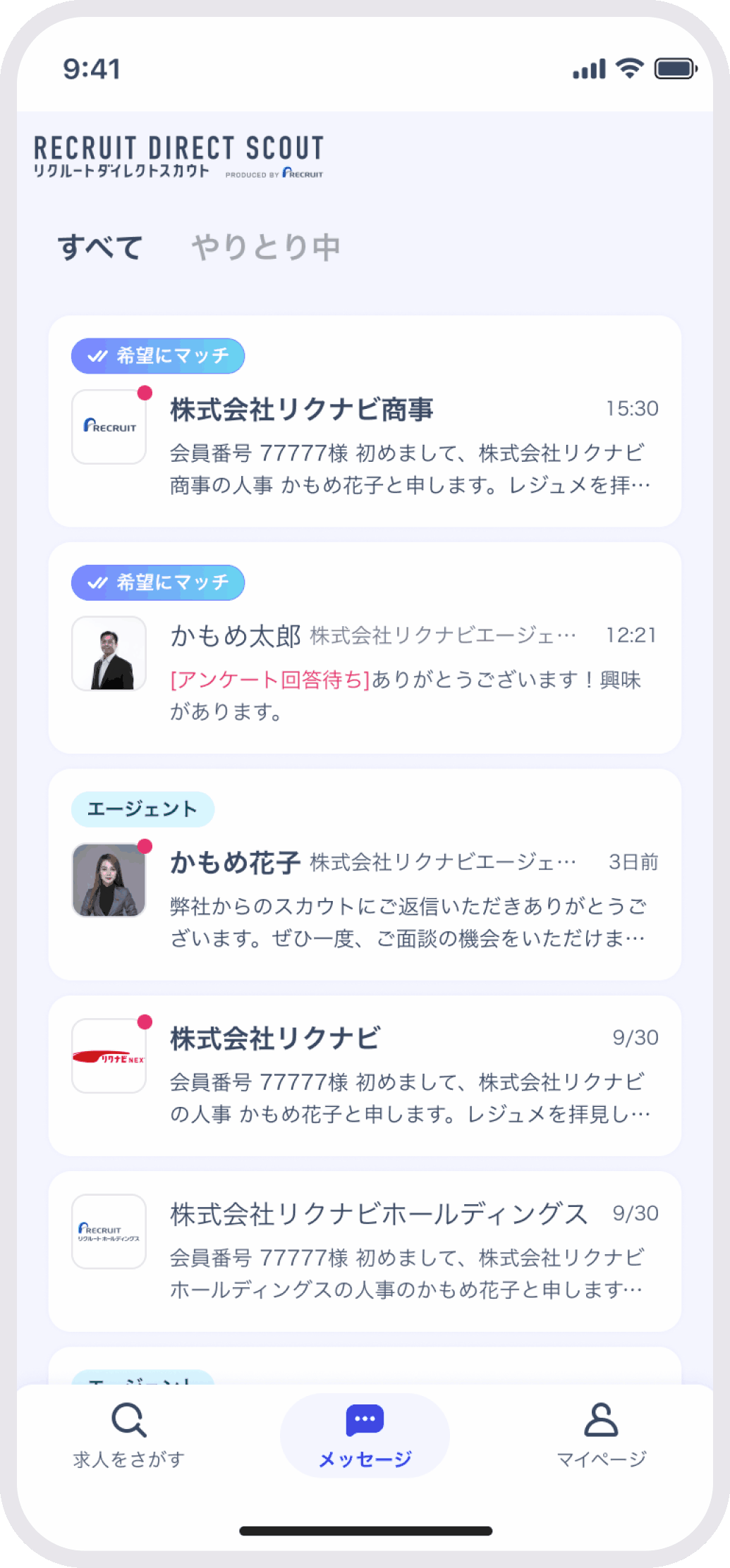Image resolution: width=730 pixels, height=1568 pixels.
Task: Switch to the やりとり中 tab
Action: coord(267,246)
